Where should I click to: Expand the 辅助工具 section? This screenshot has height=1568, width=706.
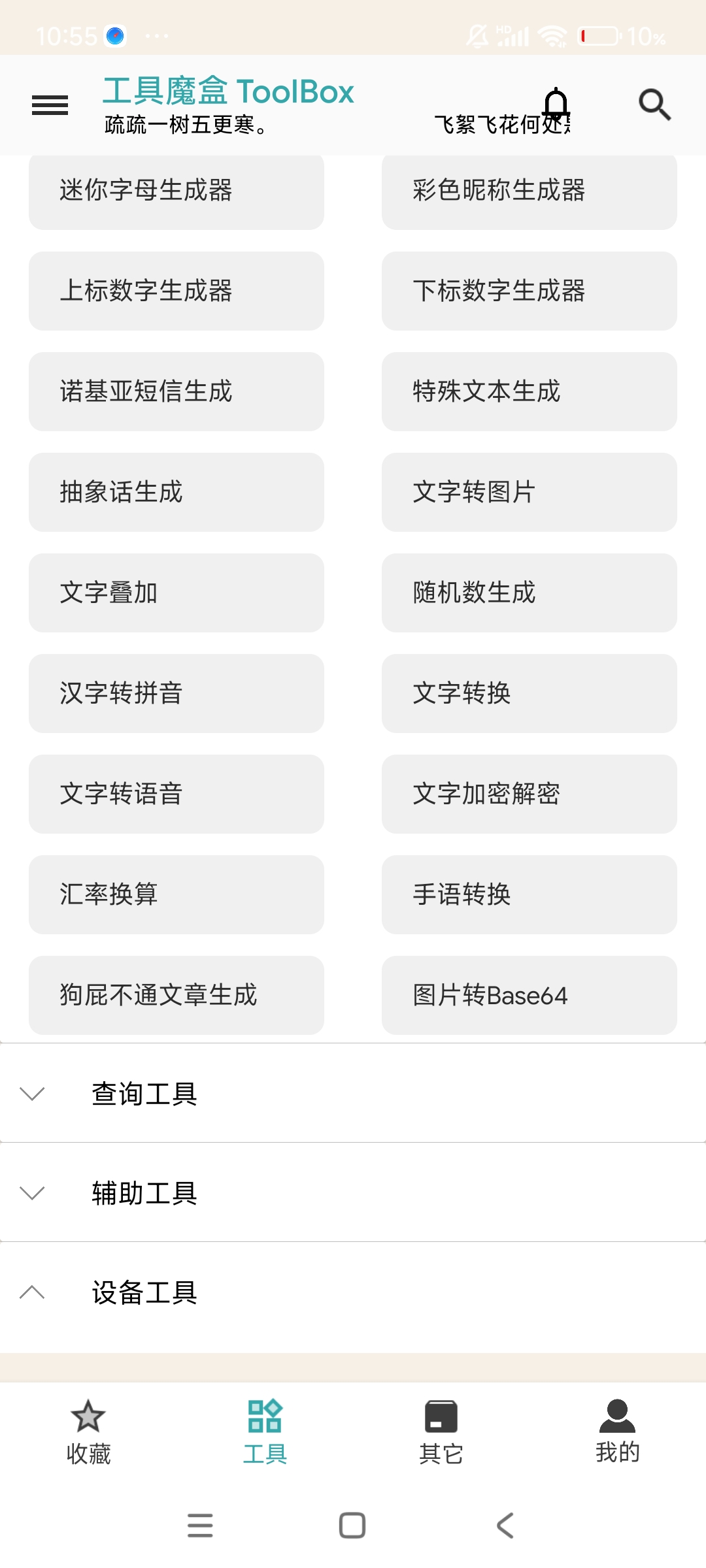(353, 1193)
